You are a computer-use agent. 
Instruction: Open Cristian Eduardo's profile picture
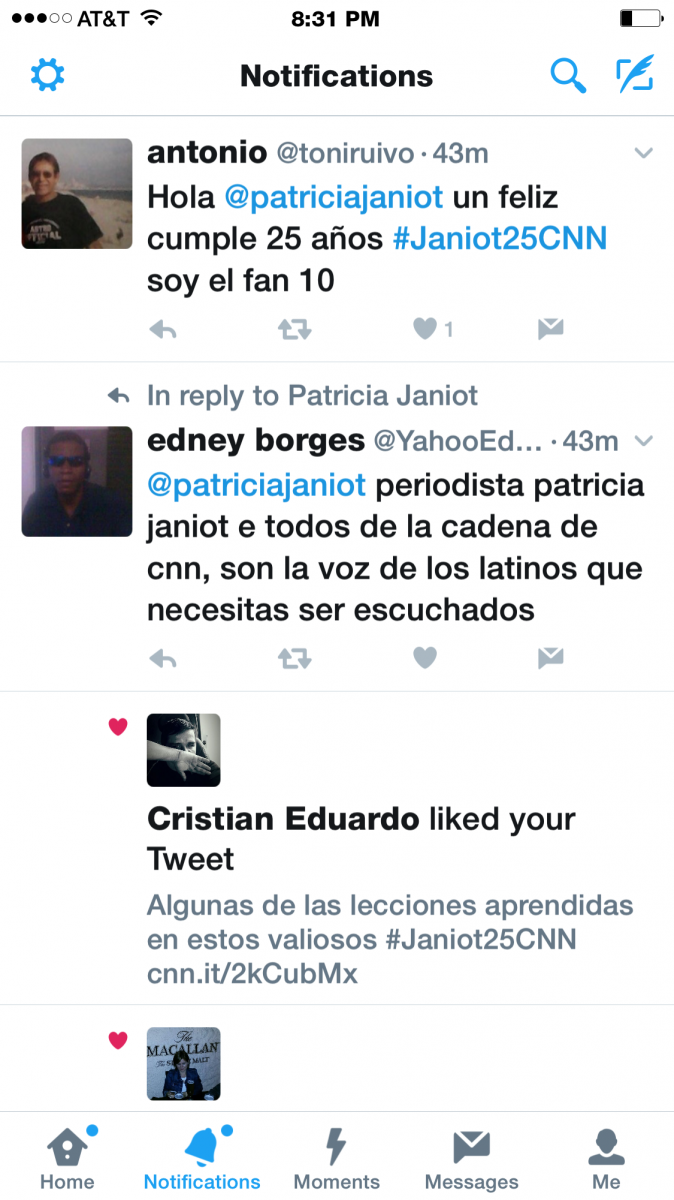point(184,750)
